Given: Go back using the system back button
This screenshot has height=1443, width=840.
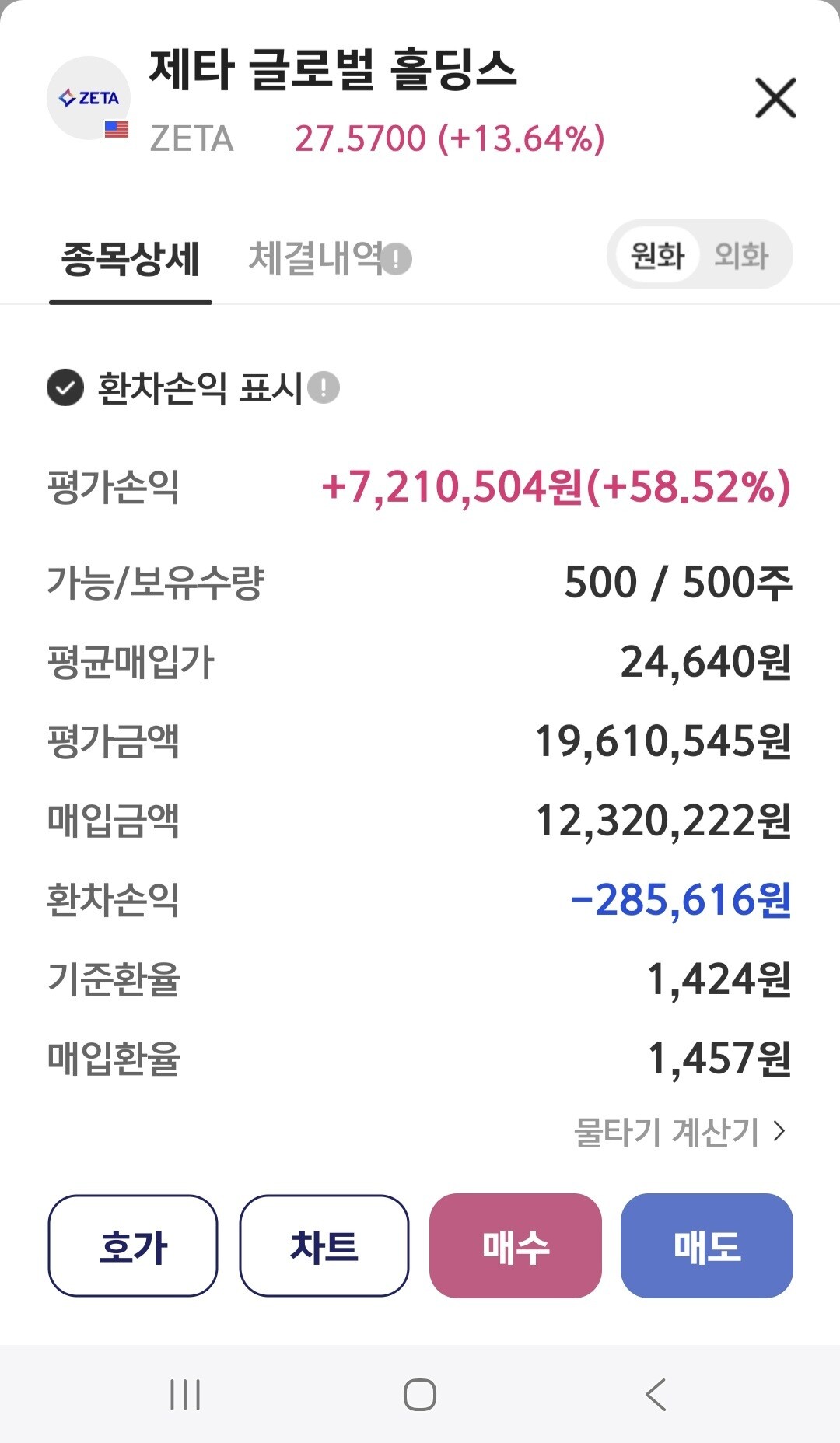Looking at the screenshot, I should 656,1394.
